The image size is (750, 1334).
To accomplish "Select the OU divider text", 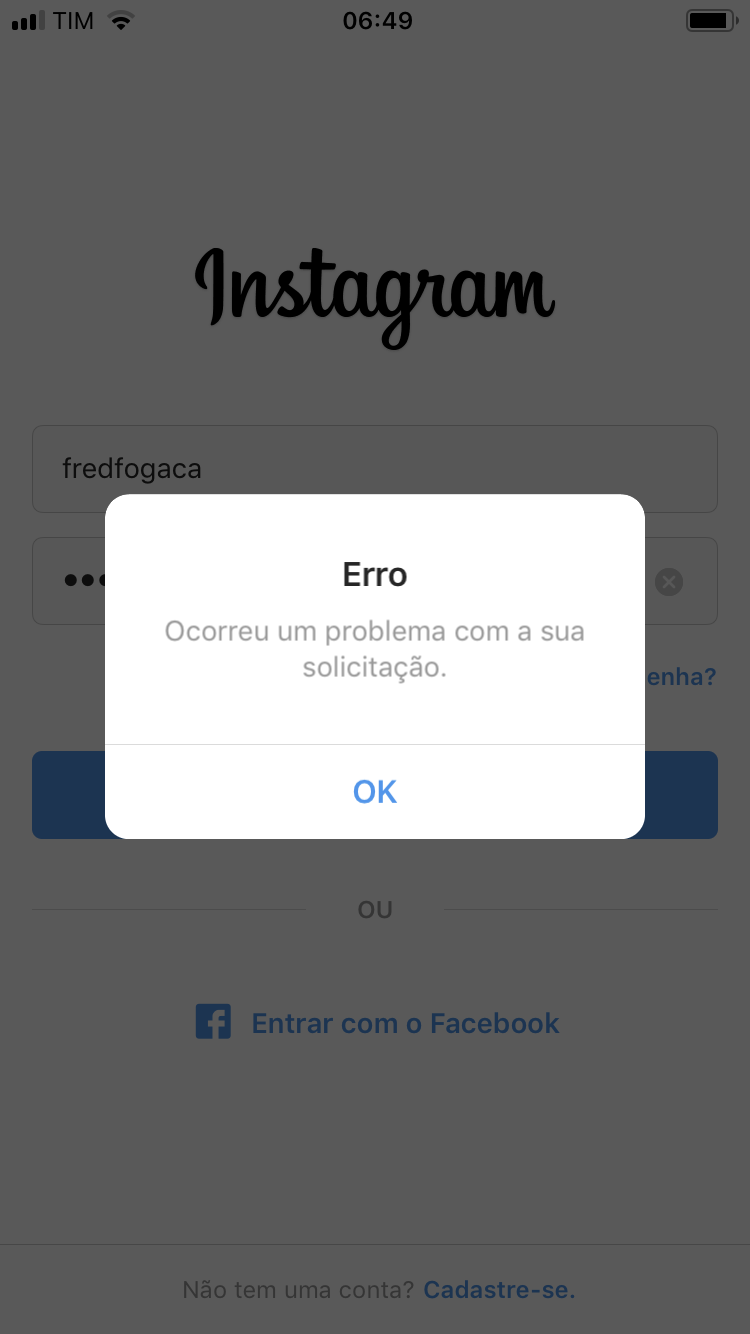I will point(375,909).
